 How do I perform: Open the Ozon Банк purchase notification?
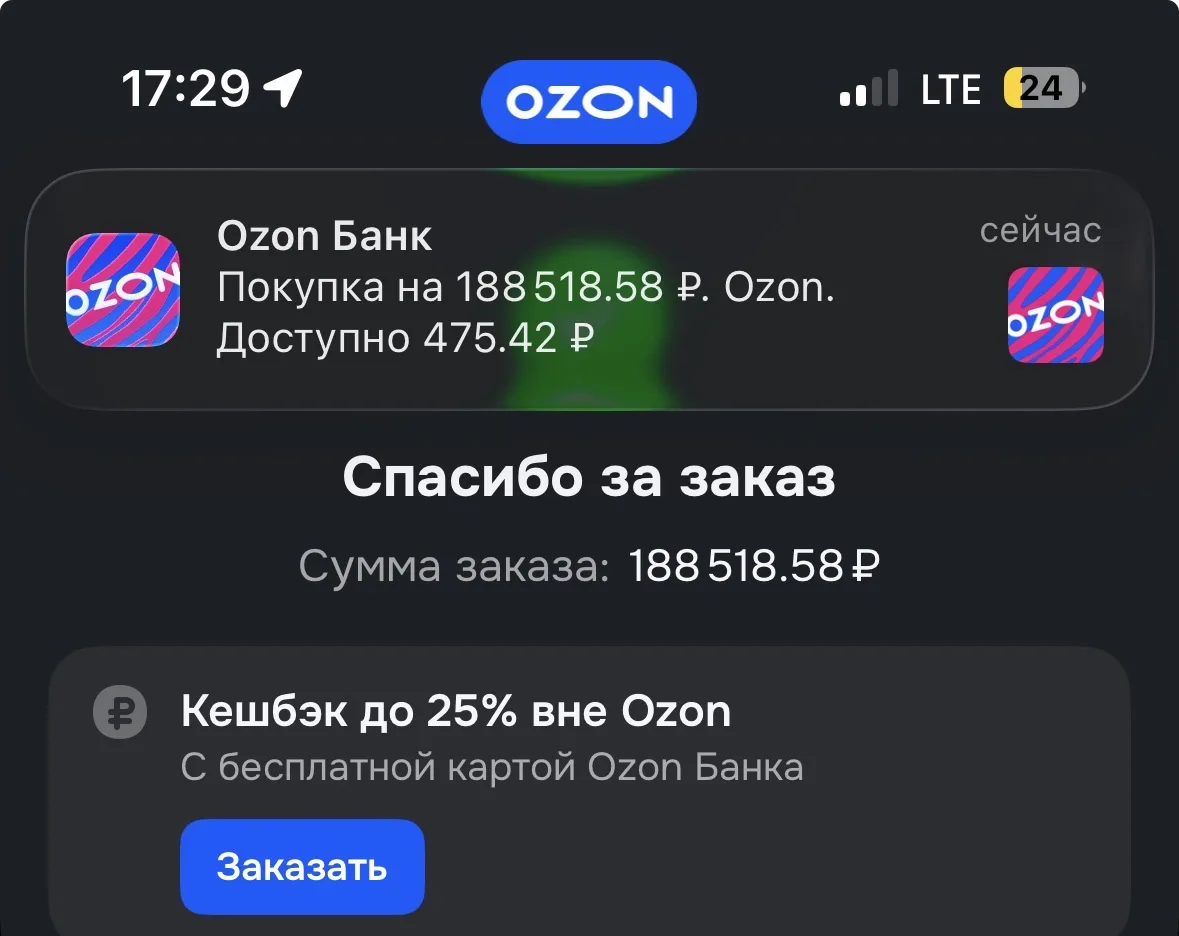tap(588, 290)
